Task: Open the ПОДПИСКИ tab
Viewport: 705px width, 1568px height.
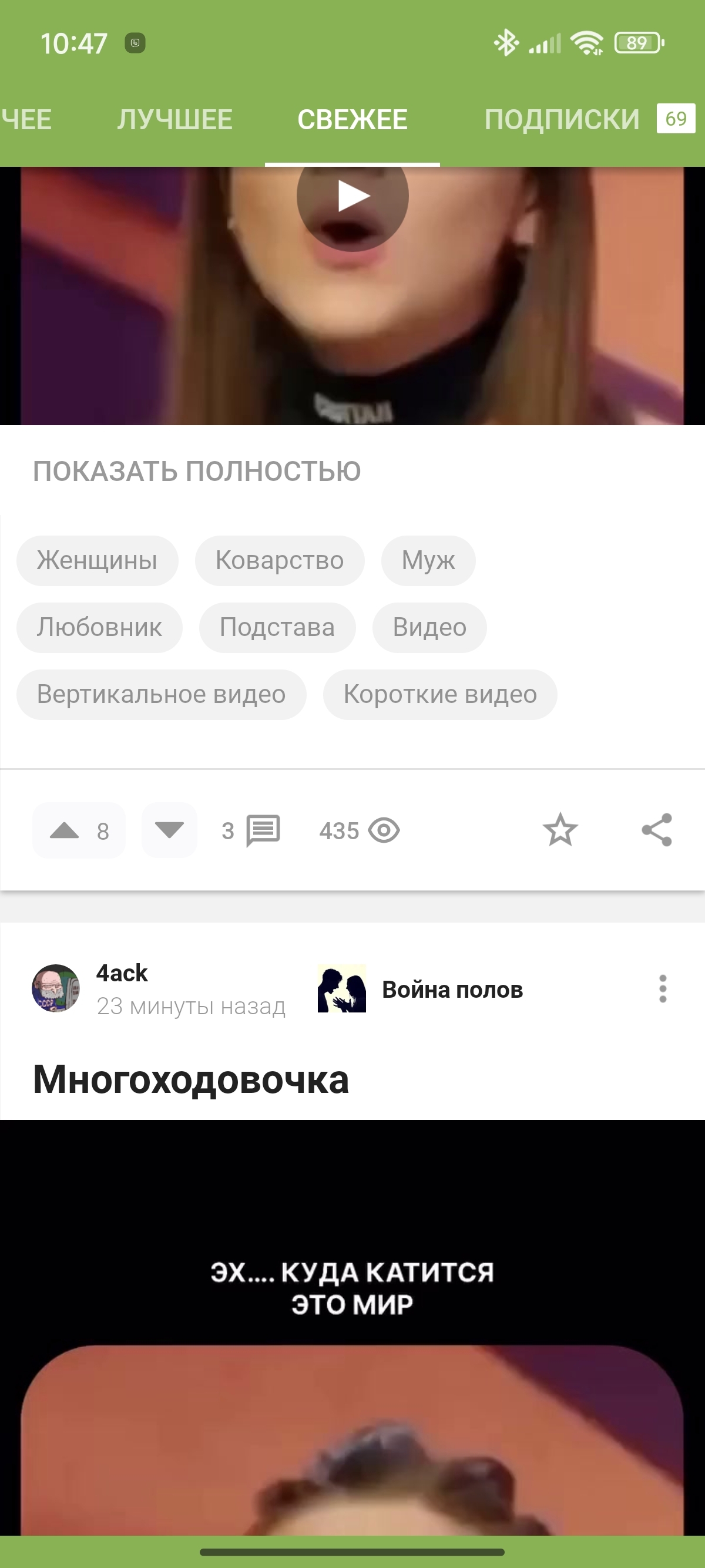Action: 561,119
